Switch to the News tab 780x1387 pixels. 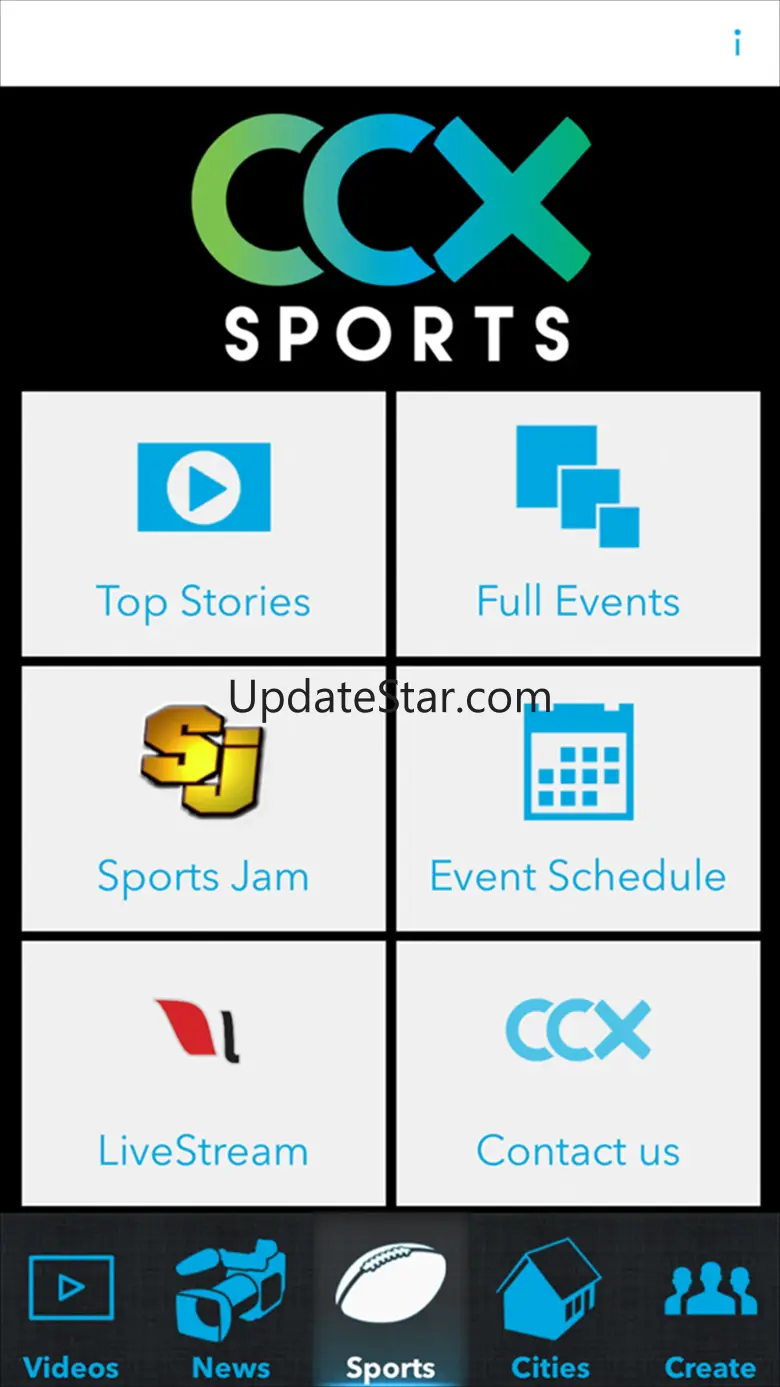click(231, 1304)
